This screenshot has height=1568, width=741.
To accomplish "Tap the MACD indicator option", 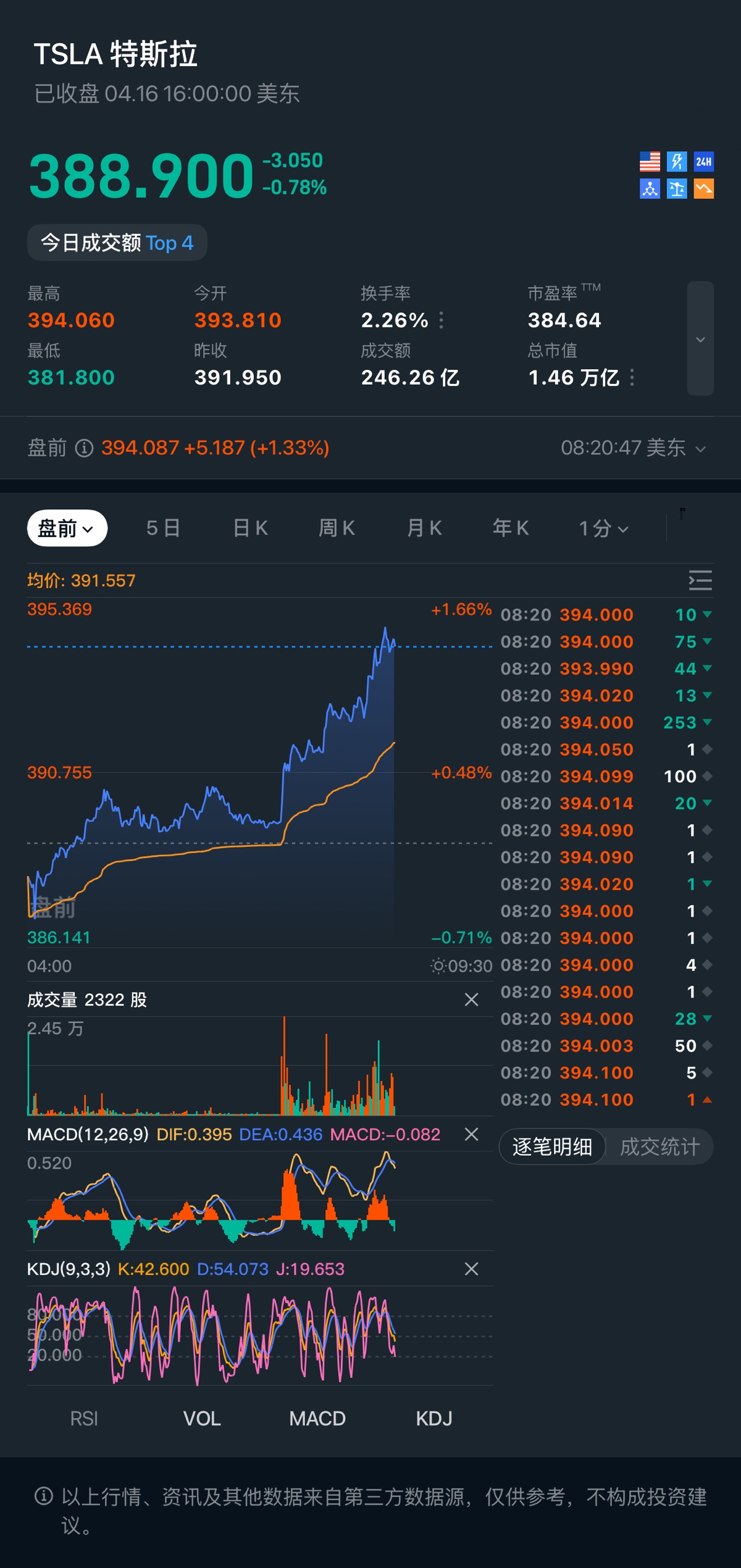I will pyautogui.click(x=317, y=1418).
